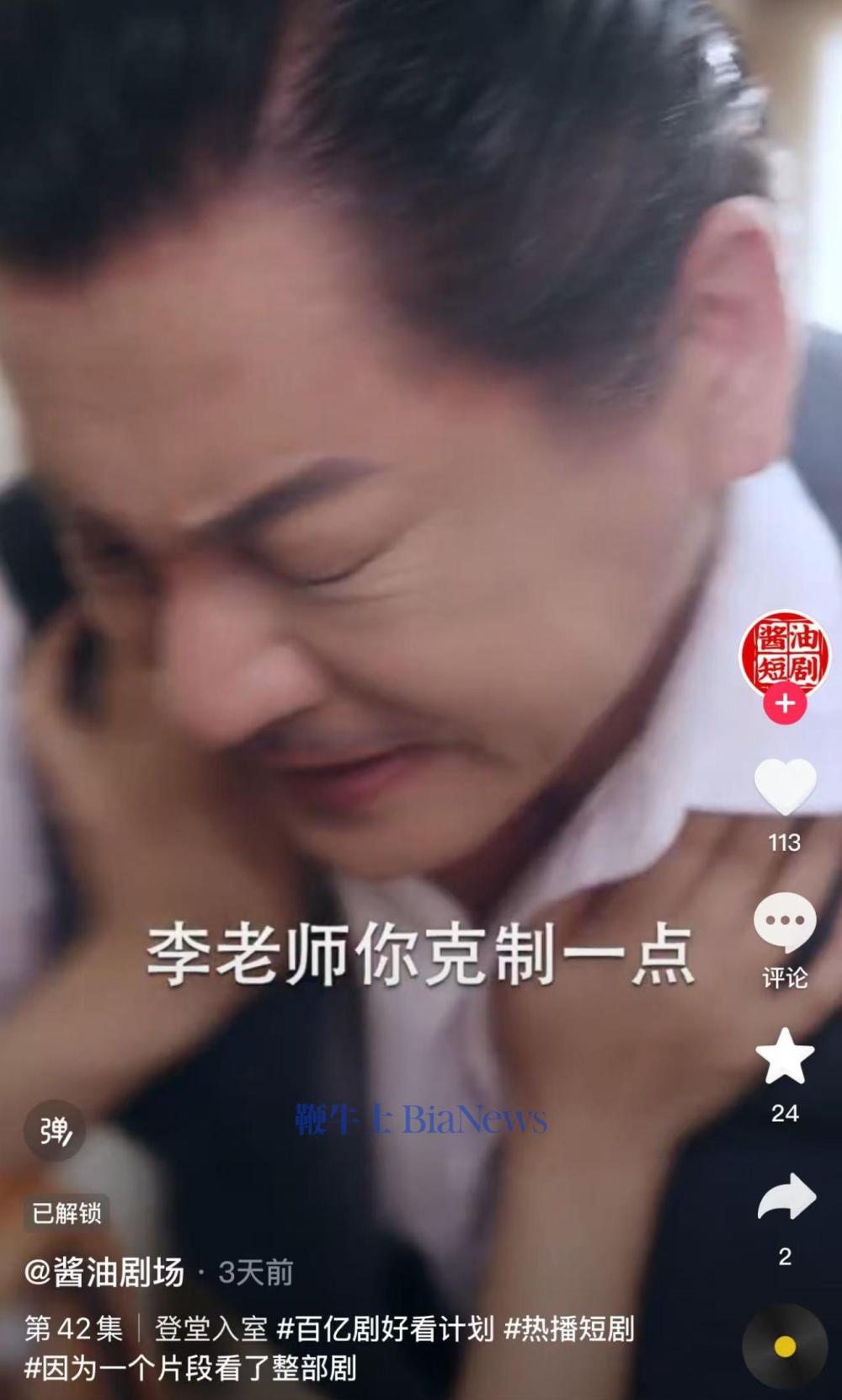Open the spinning music disc
Image resolution: width=842 pixels, height=1400 pixels.
pos(785,1346)
